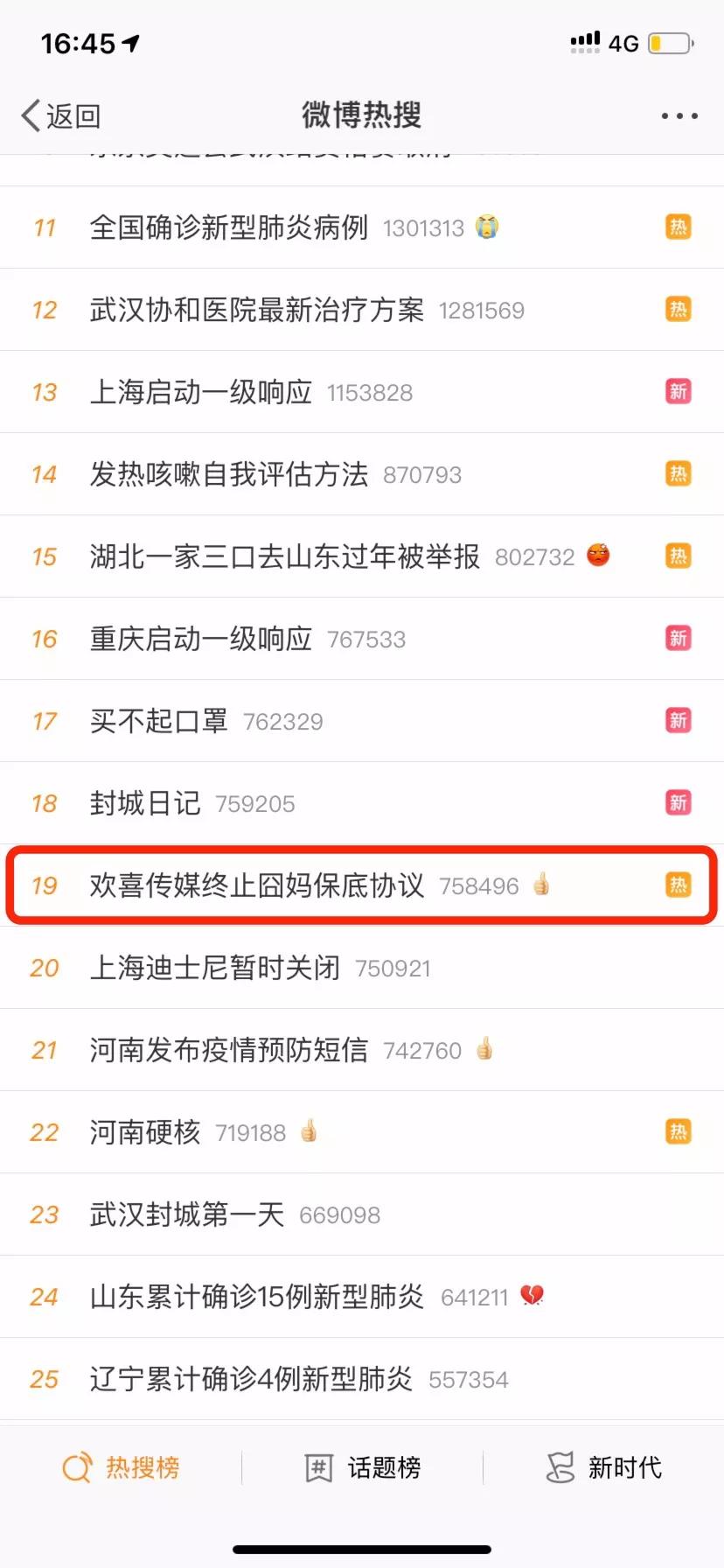Screen dimensions: 724x1568
Task: Open topic 上海启动一级响应
Action: click(201, 392)
